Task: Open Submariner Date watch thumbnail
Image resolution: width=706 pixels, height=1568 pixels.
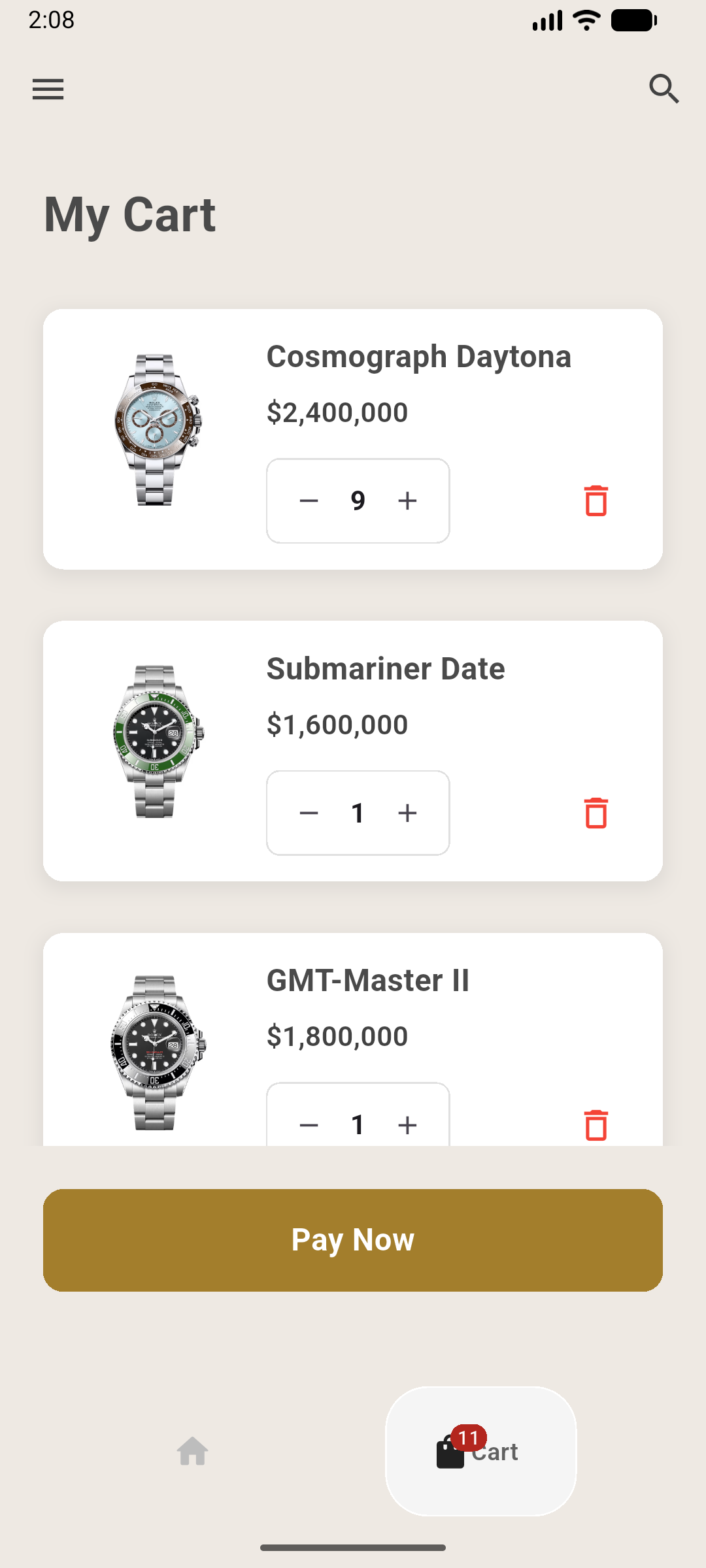Action: coord(155,738)
